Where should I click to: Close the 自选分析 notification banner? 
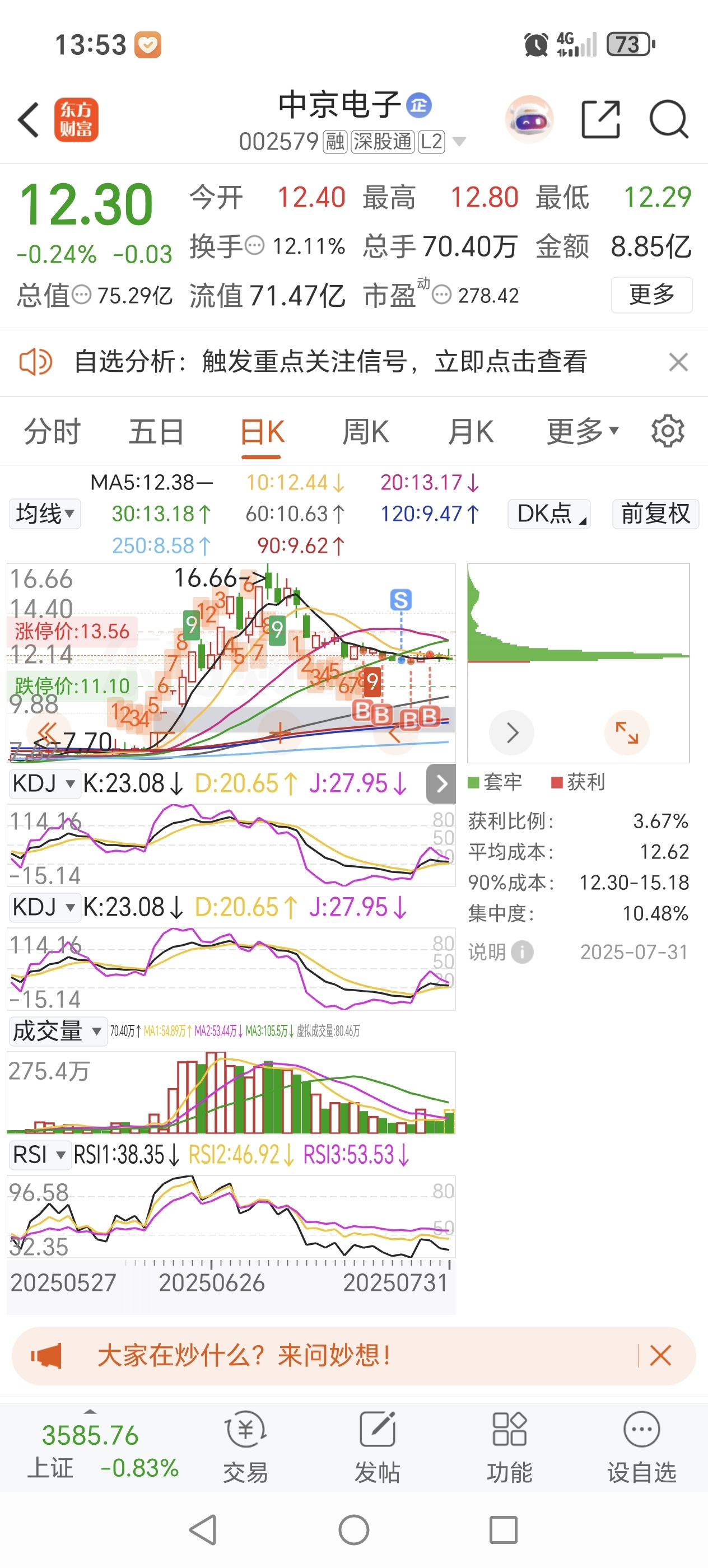tap(678, 362)
